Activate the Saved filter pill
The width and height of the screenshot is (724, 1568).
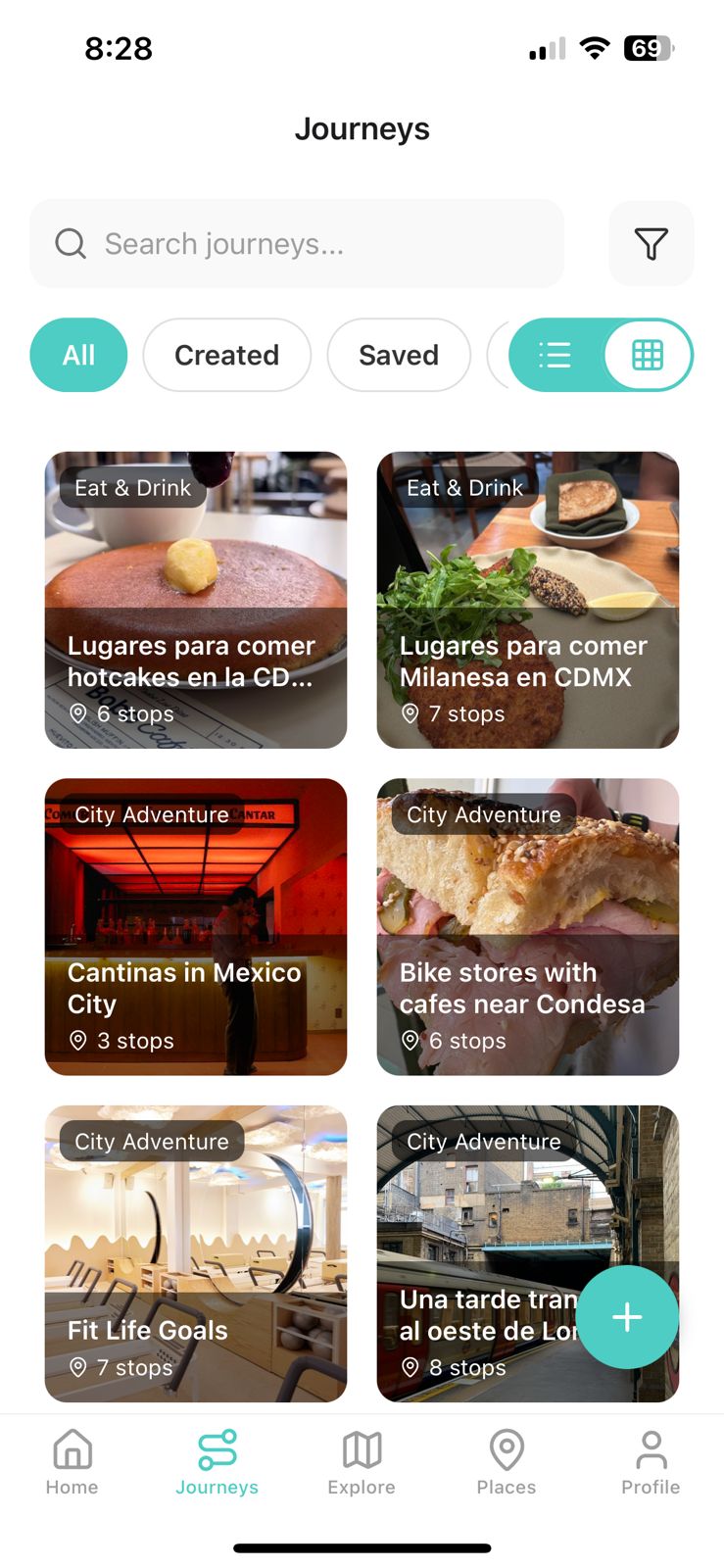[399, 355]
